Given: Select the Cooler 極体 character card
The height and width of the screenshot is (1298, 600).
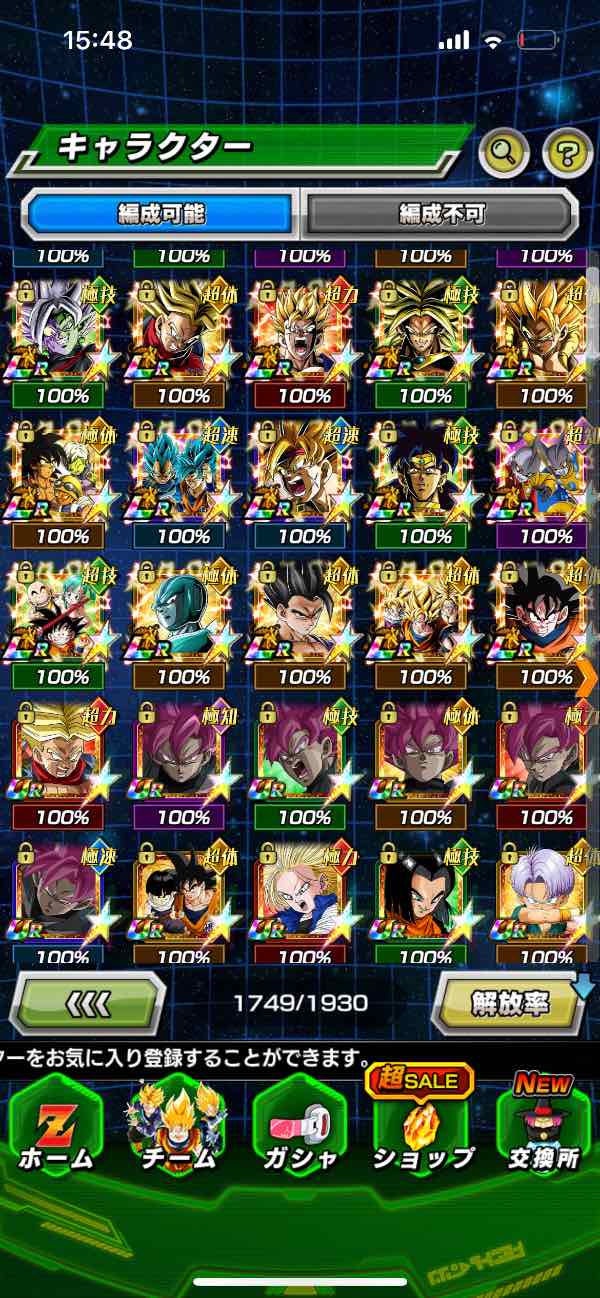Looking at the screenshot, I should (x=184, y=611).
